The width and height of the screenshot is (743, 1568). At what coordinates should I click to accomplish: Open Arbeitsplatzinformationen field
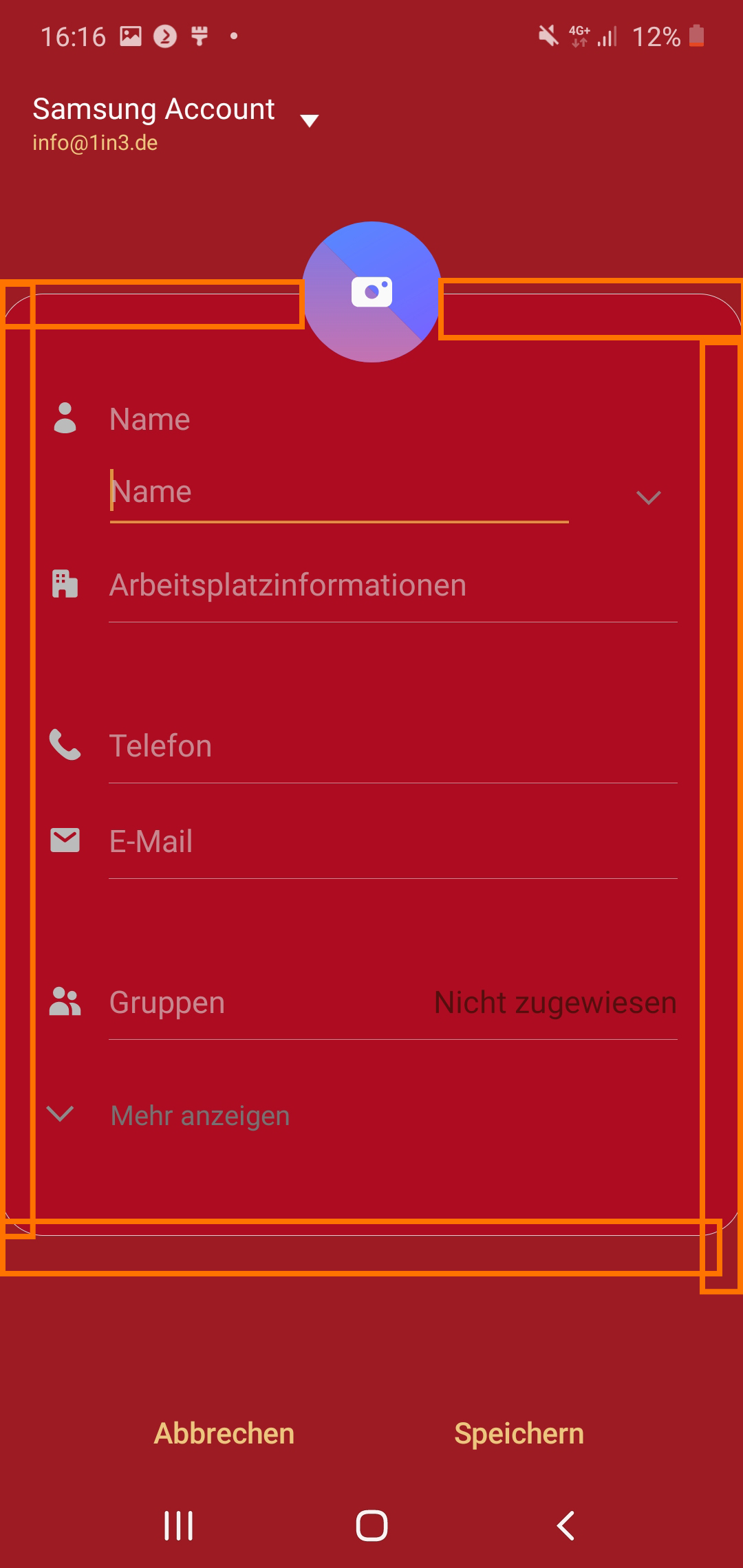coord(393,585)
